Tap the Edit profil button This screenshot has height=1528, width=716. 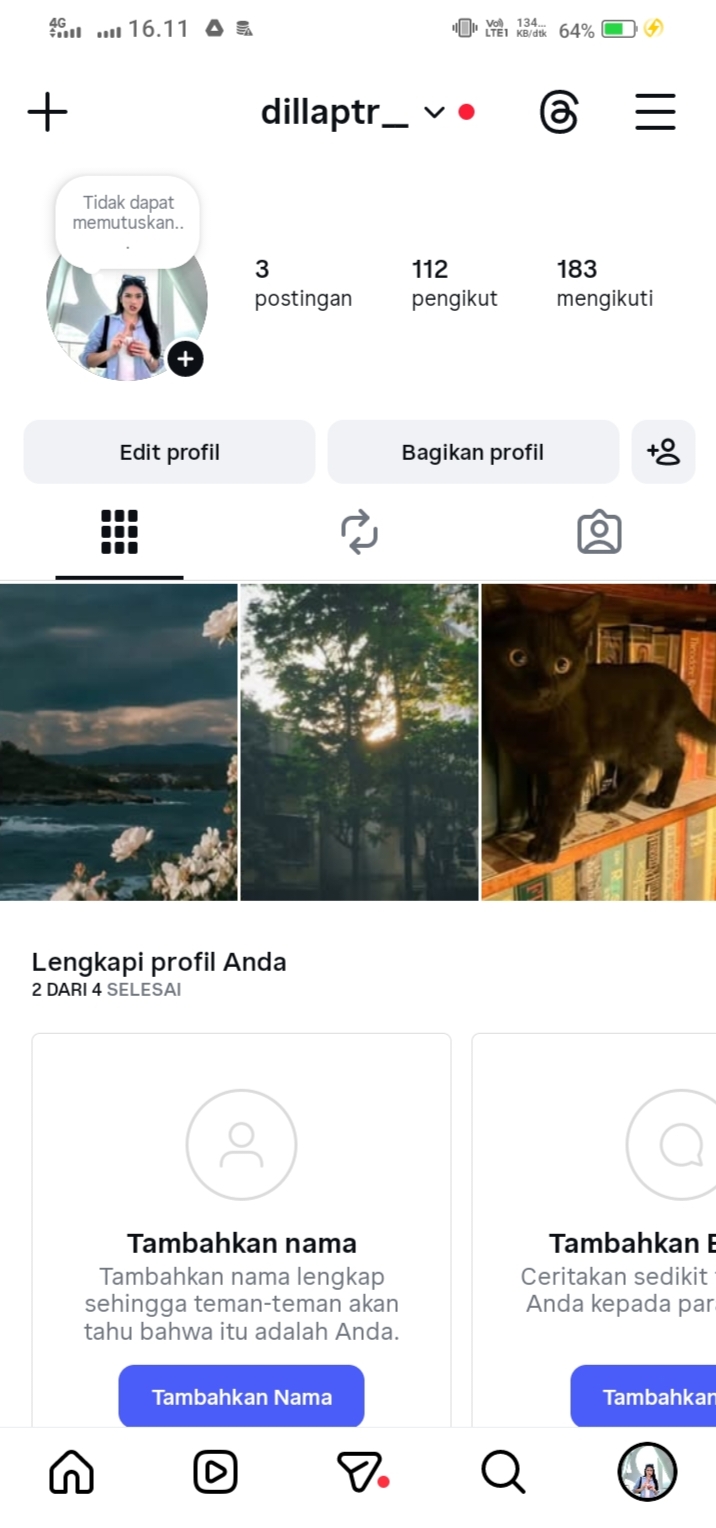169,452
